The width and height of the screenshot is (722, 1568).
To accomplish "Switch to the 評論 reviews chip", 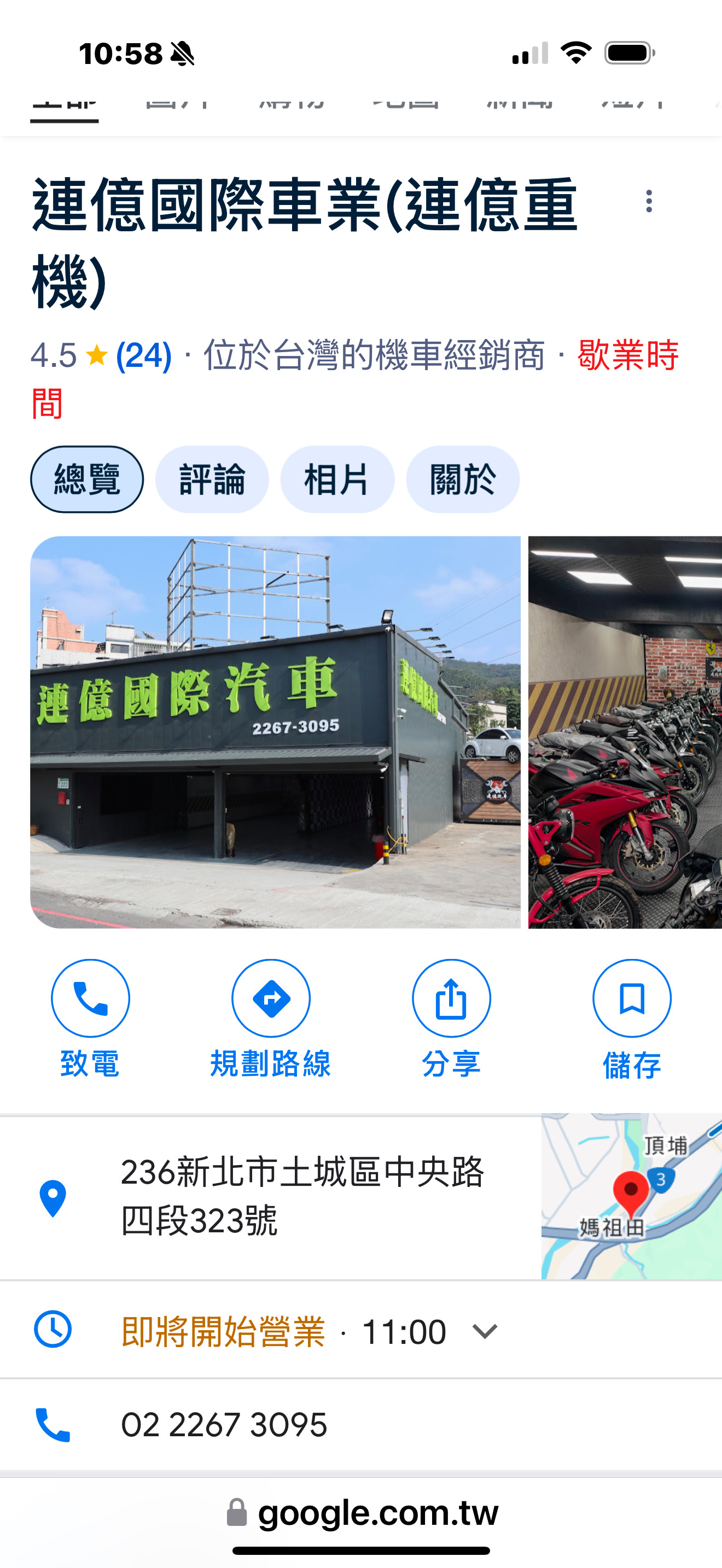I will pyautogui.click(x=212, y=479).
